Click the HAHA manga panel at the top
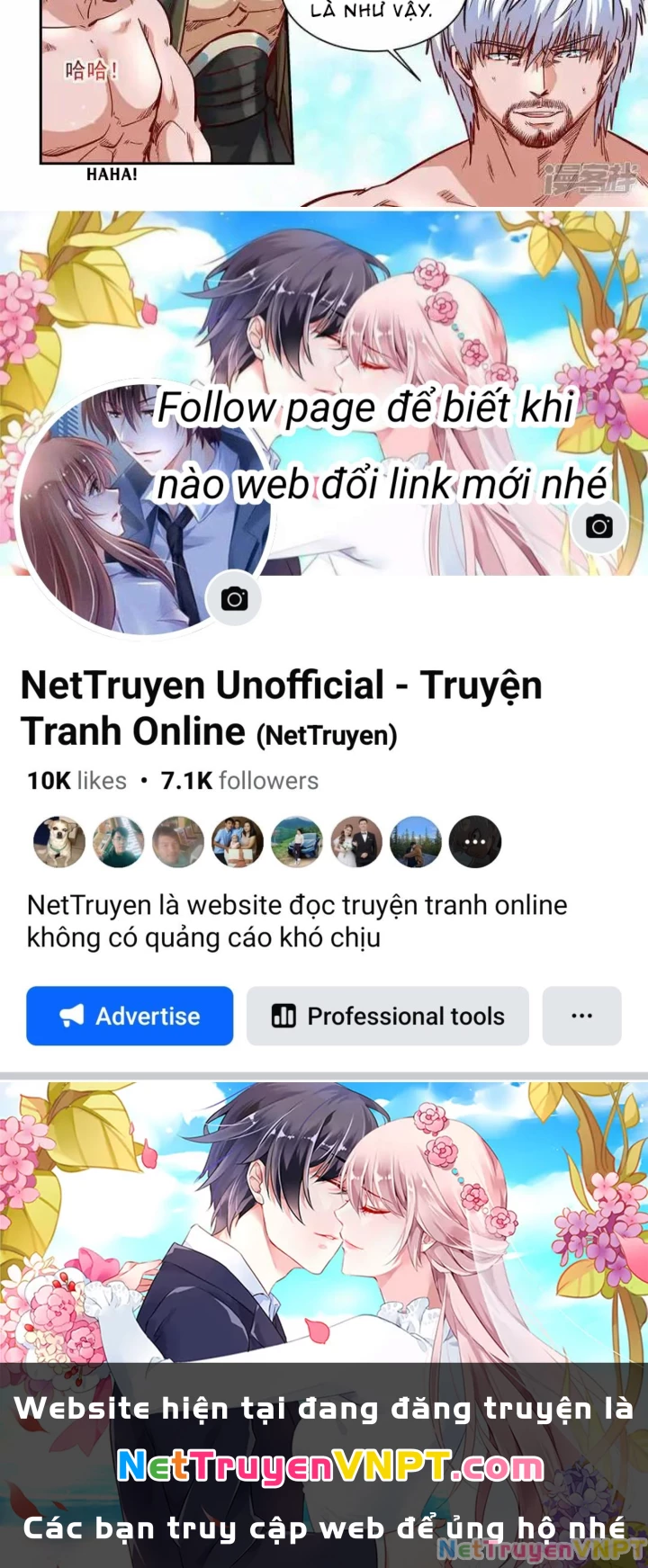Image resolution: width=648 pixels, height=1568 pixels. (135, 90)
